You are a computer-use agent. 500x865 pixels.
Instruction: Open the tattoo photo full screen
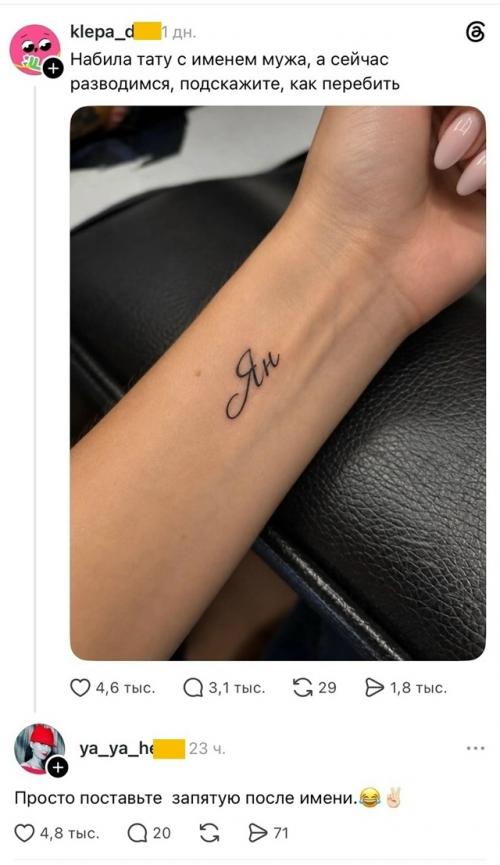coord(278,383)
